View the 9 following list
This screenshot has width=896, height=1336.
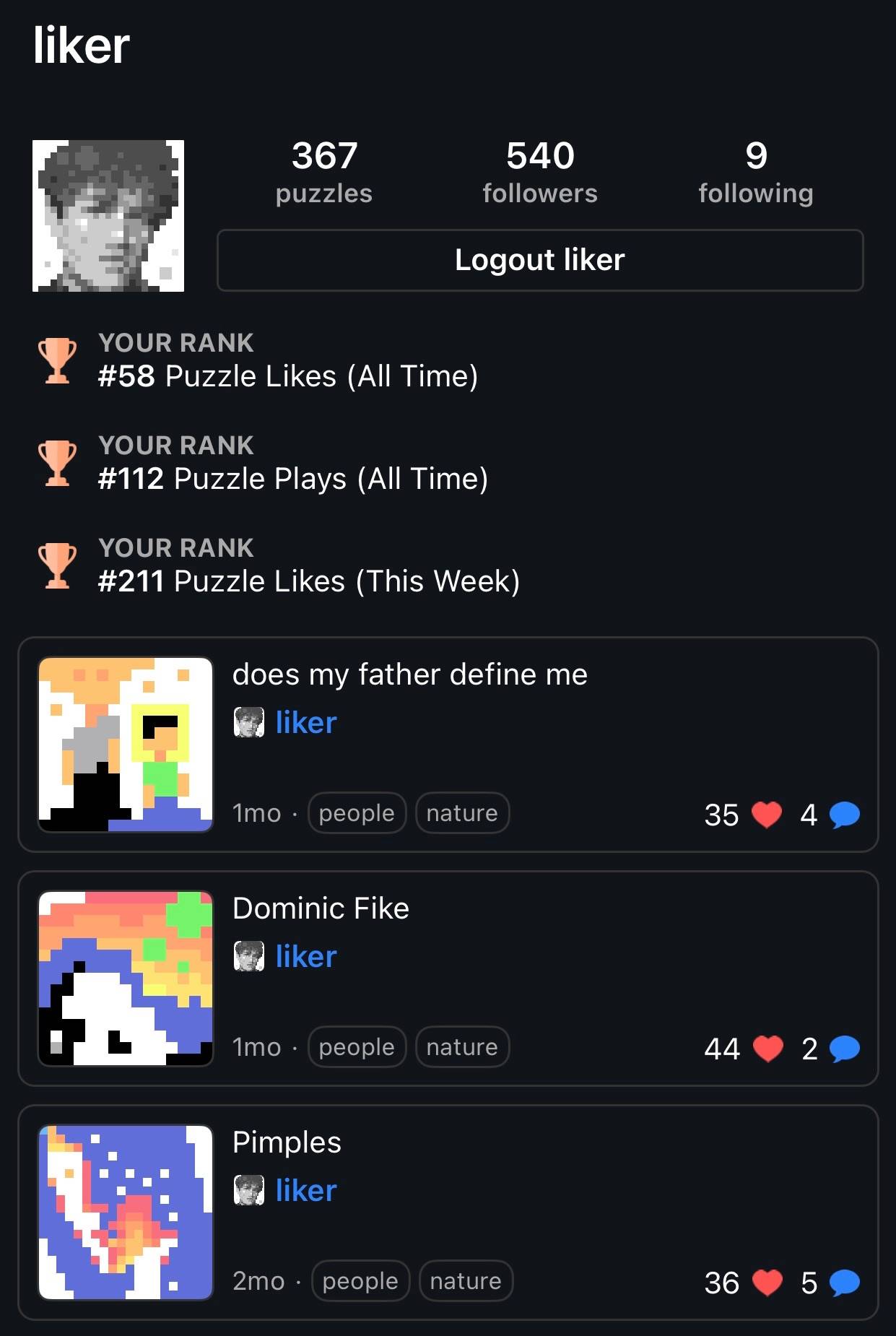[x=756, y=173]
